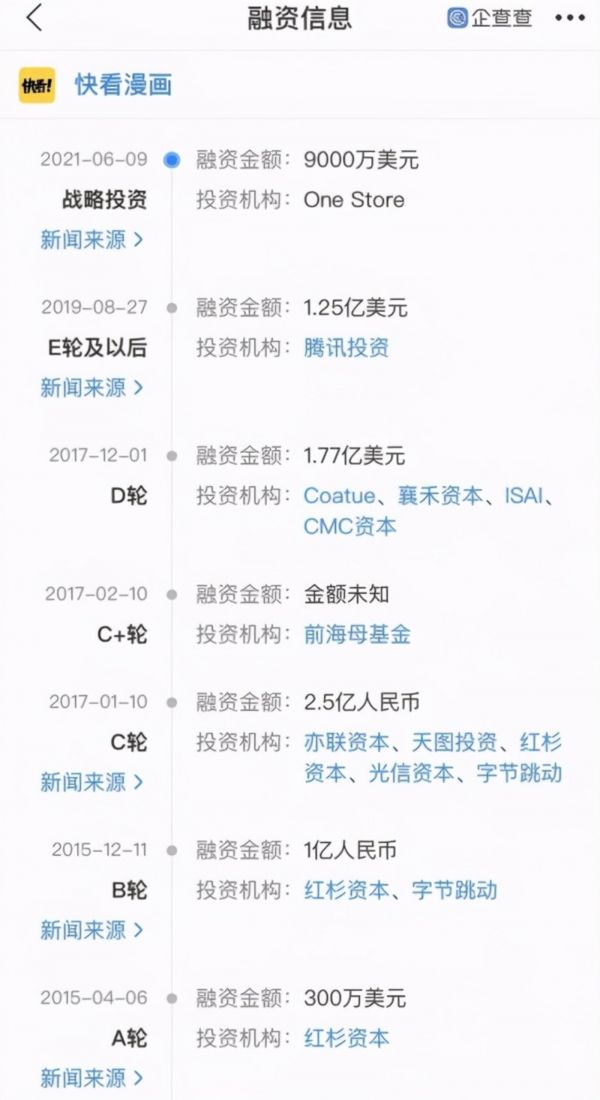Open the 光信资本 investor link

(411, 773)
